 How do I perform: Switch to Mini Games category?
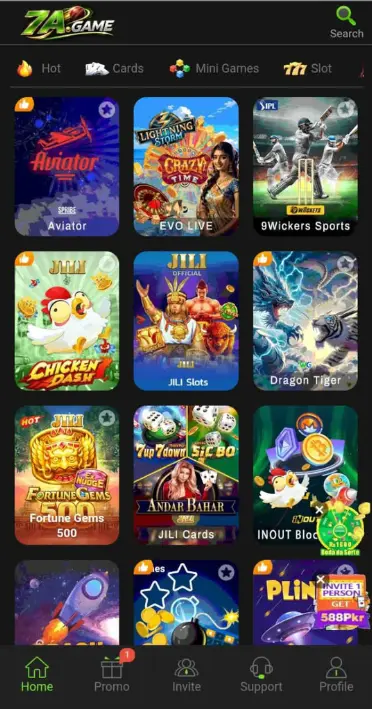point(214,69)
